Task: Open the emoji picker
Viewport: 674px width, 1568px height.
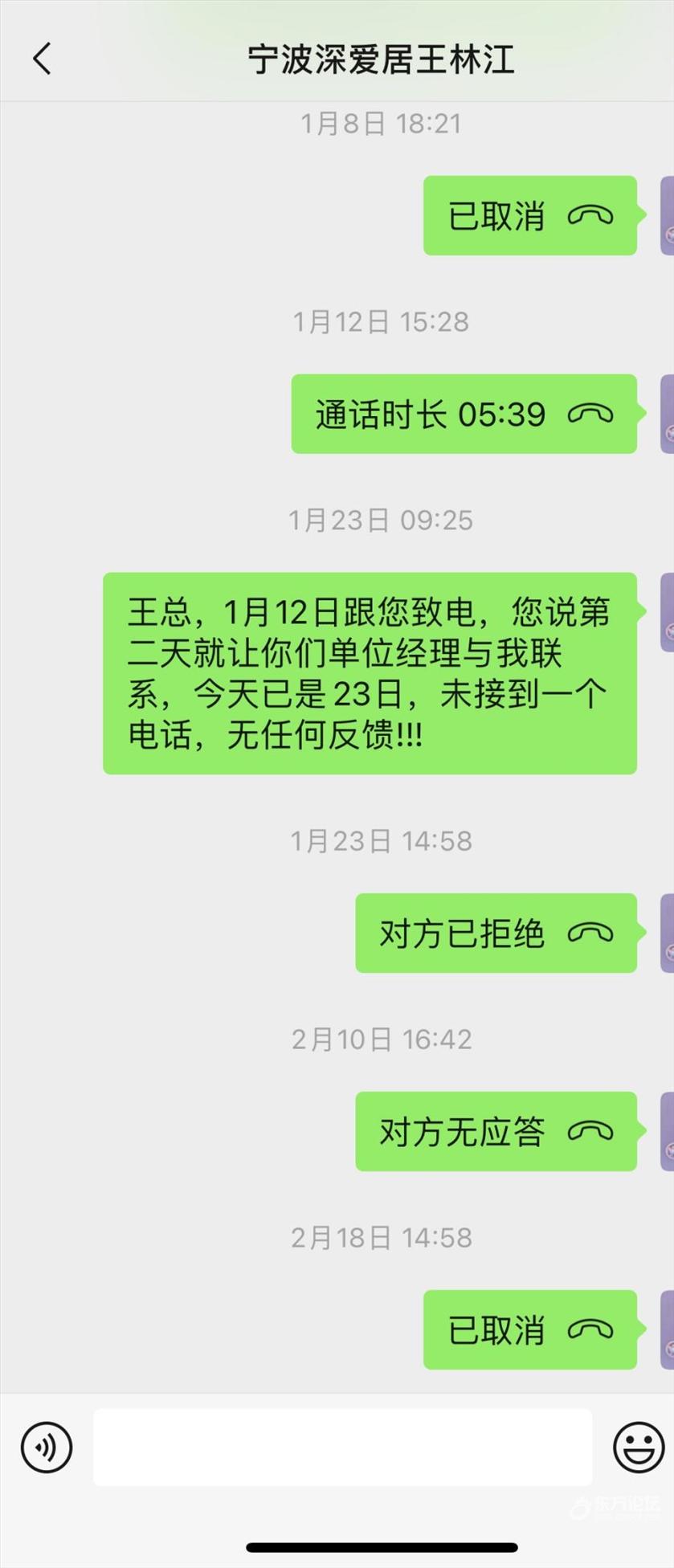Action: point(638,1448)
